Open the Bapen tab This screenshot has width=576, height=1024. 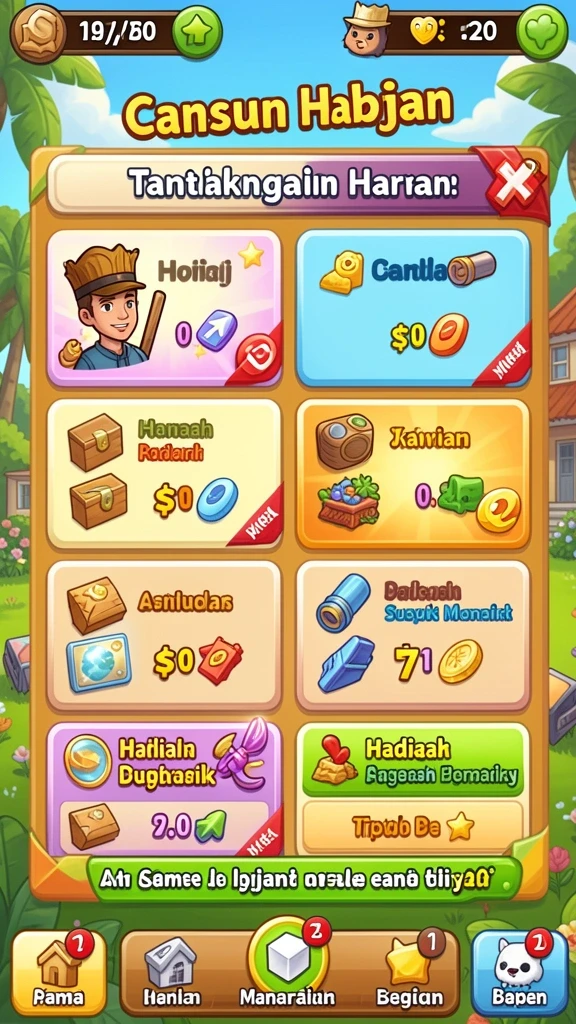520,971
